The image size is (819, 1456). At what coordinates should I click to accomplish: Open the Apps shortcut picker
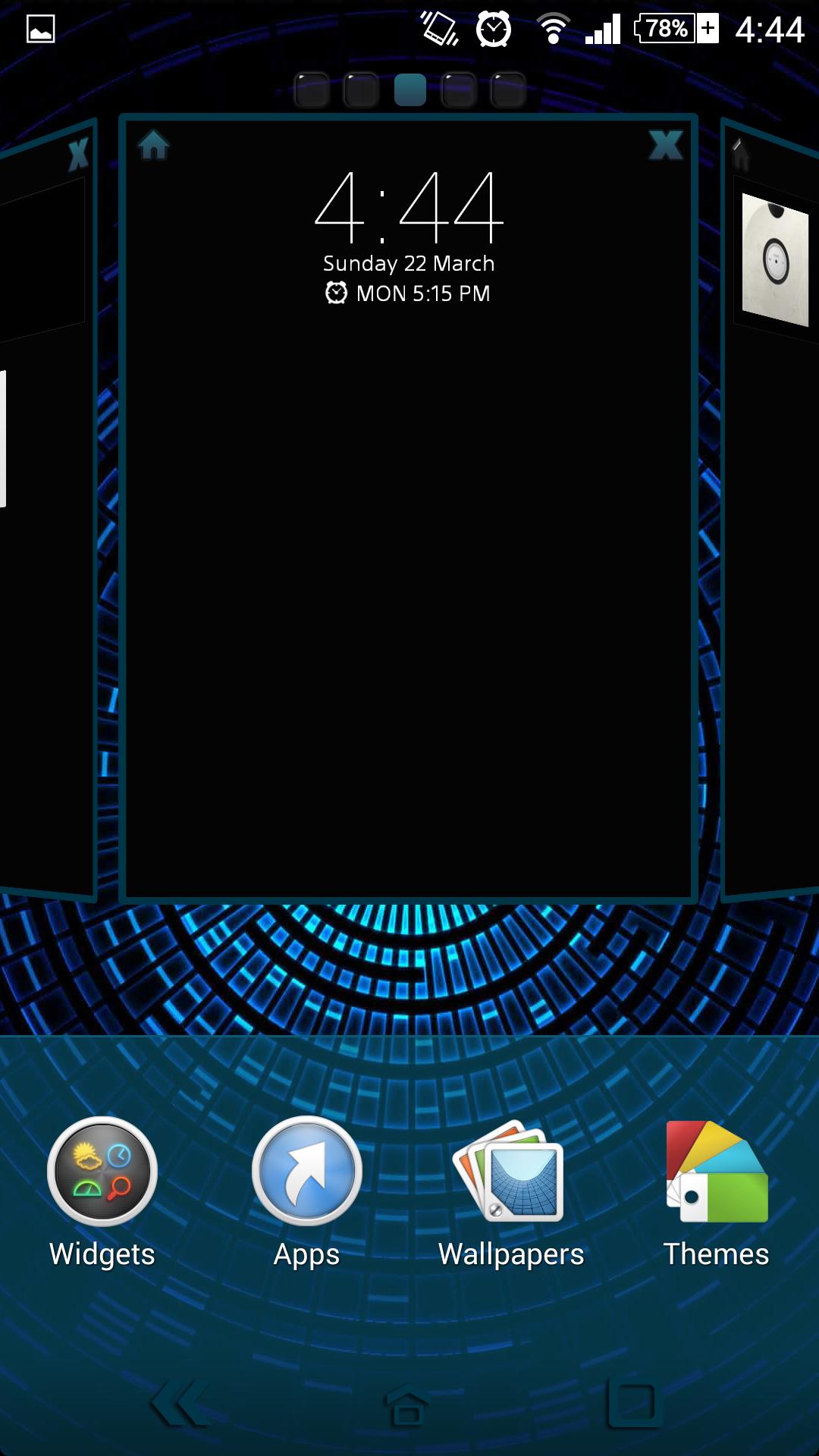coord(307,1192)
